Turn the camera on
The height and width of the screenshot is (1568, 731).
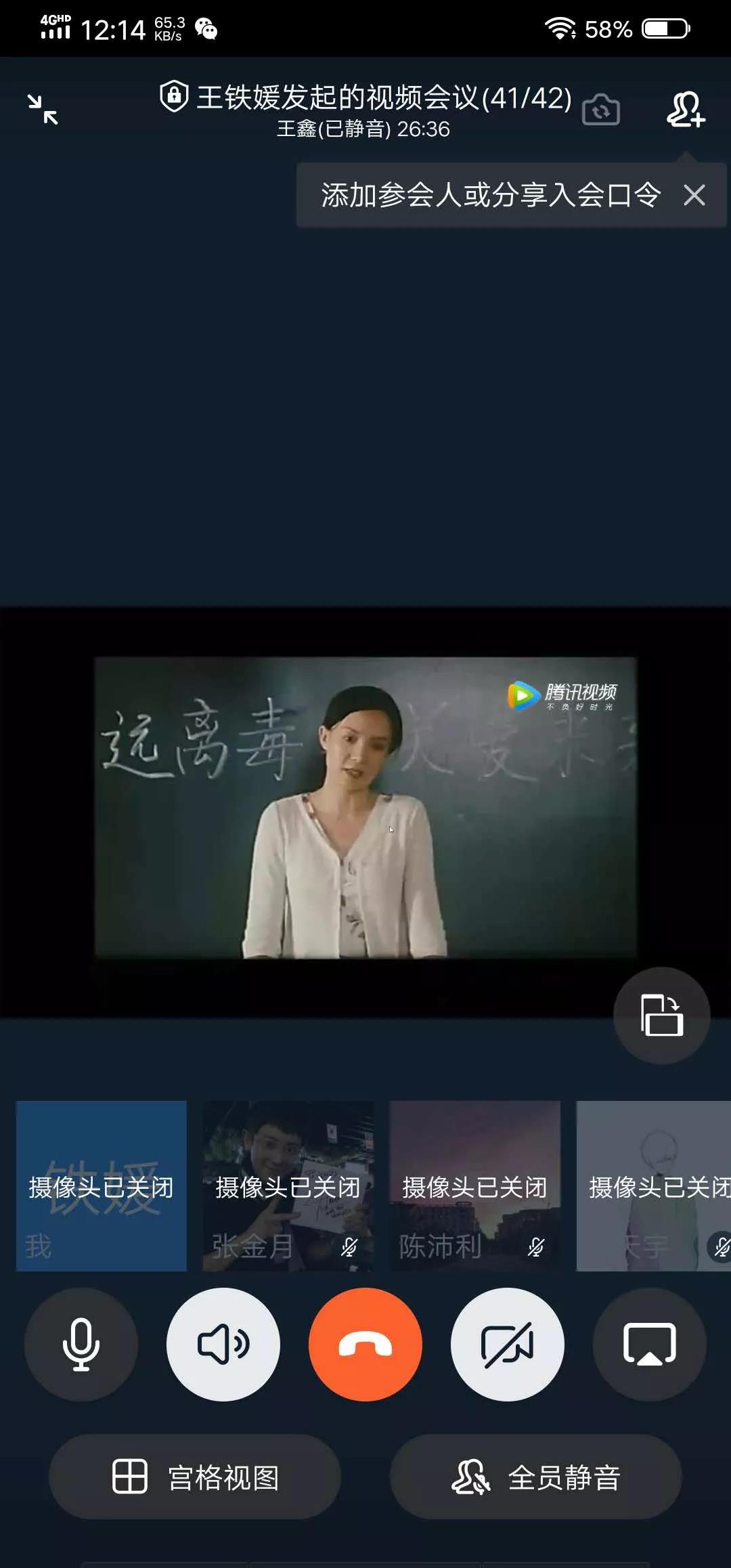(508, 1344)
